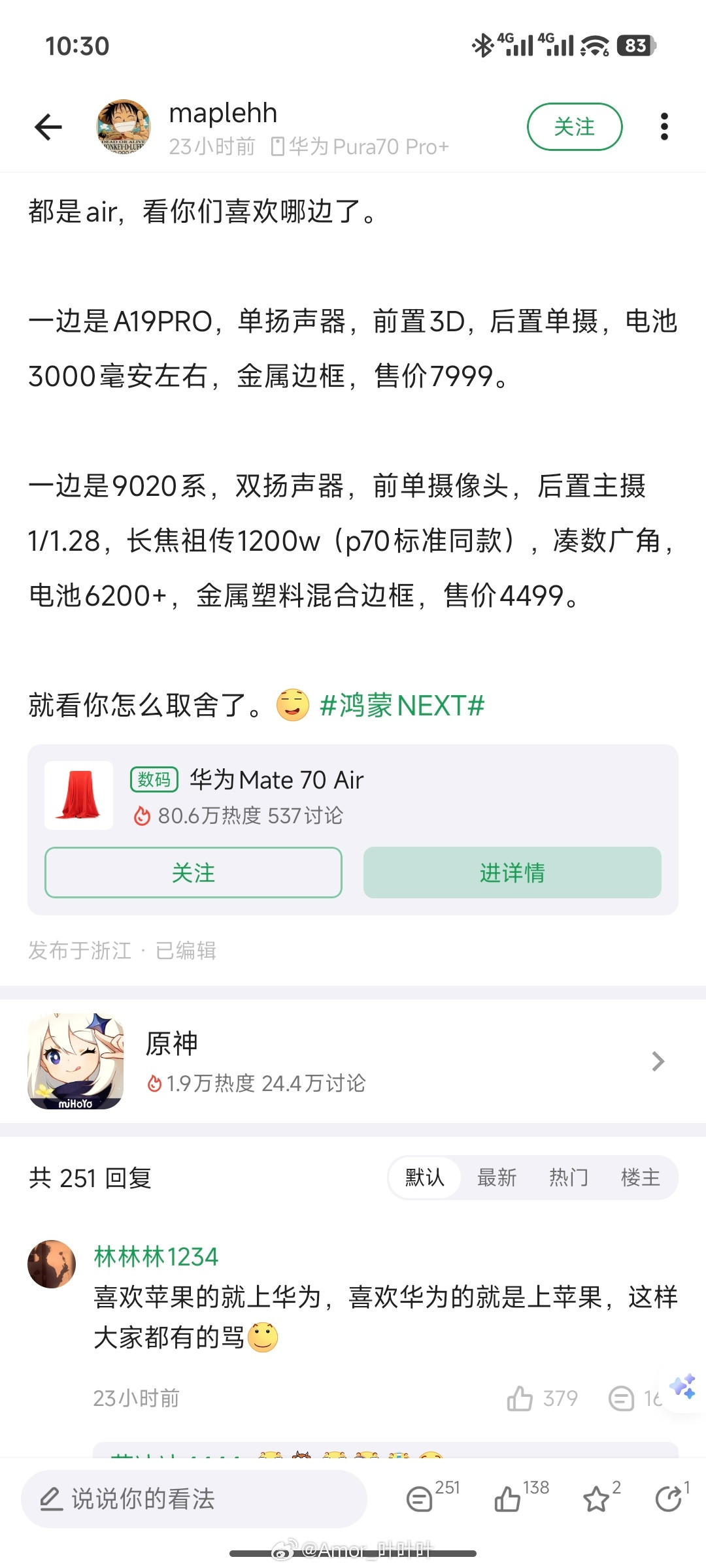Open the Mate 70 Air red cloth thumbnail
This screenshot has height=1568, width=706.
coord(78,794)
